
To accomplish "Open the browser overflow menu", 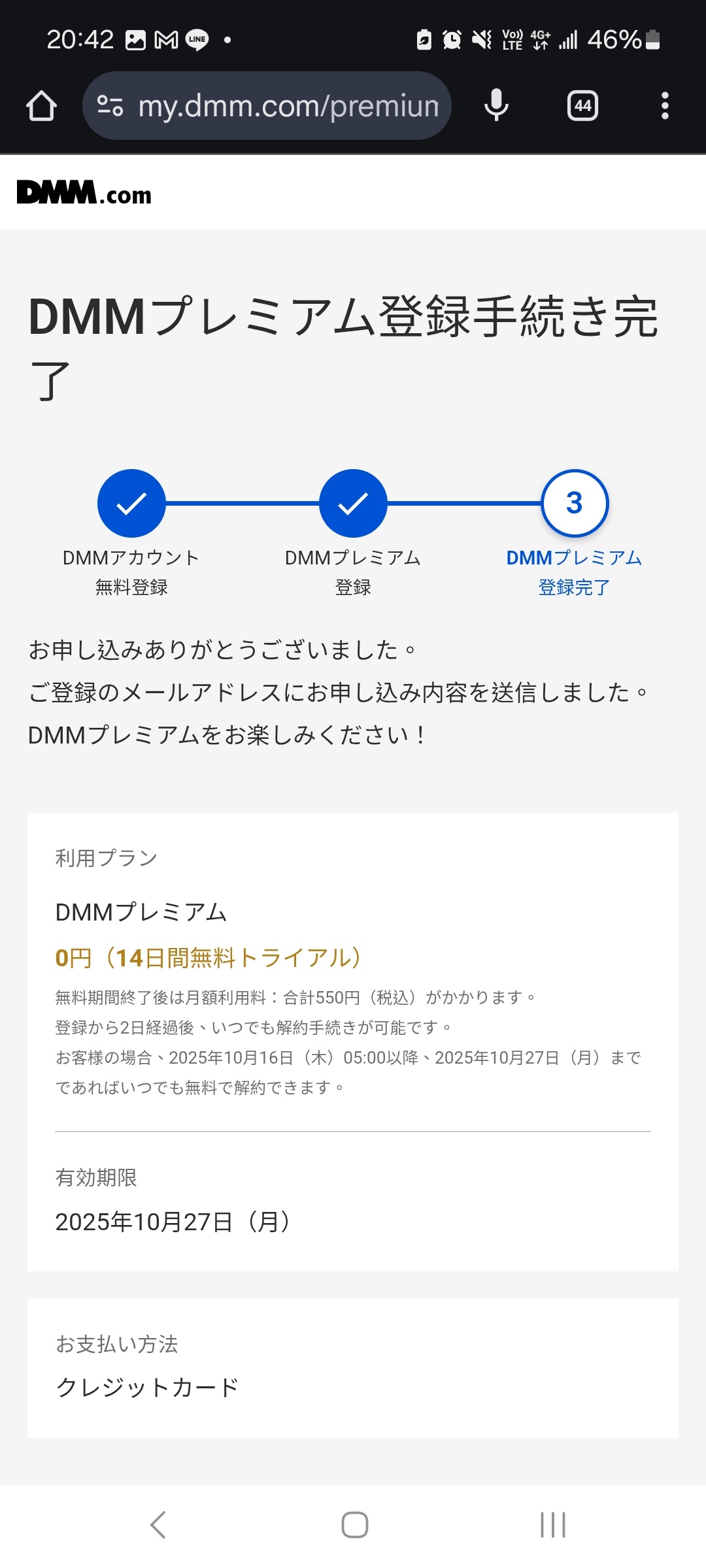I will pyautogui.click(x=665, y=106).
